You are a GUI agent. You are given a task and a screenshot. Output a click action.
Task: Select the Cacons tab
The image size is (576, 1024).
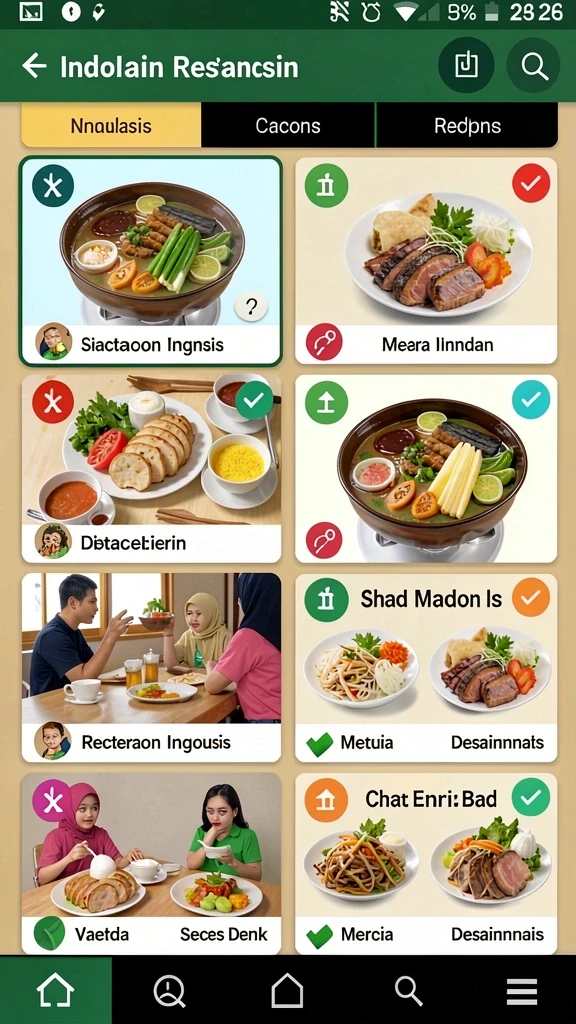tap(288, 125)
